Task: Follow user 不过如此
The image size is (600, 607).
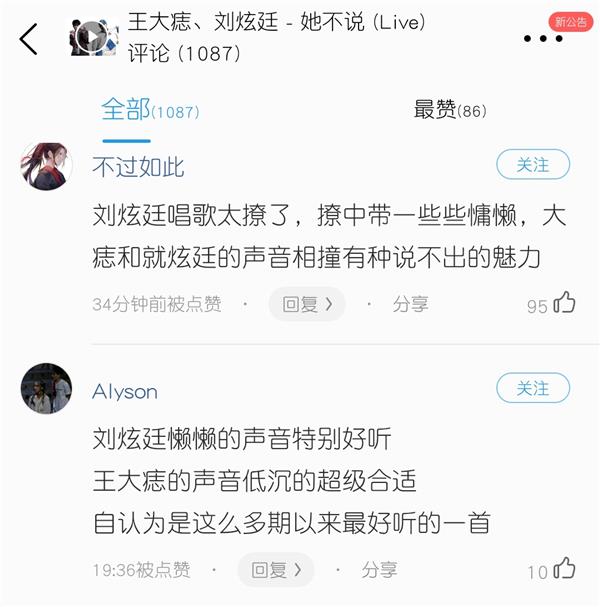Action: tap(533, 165)
